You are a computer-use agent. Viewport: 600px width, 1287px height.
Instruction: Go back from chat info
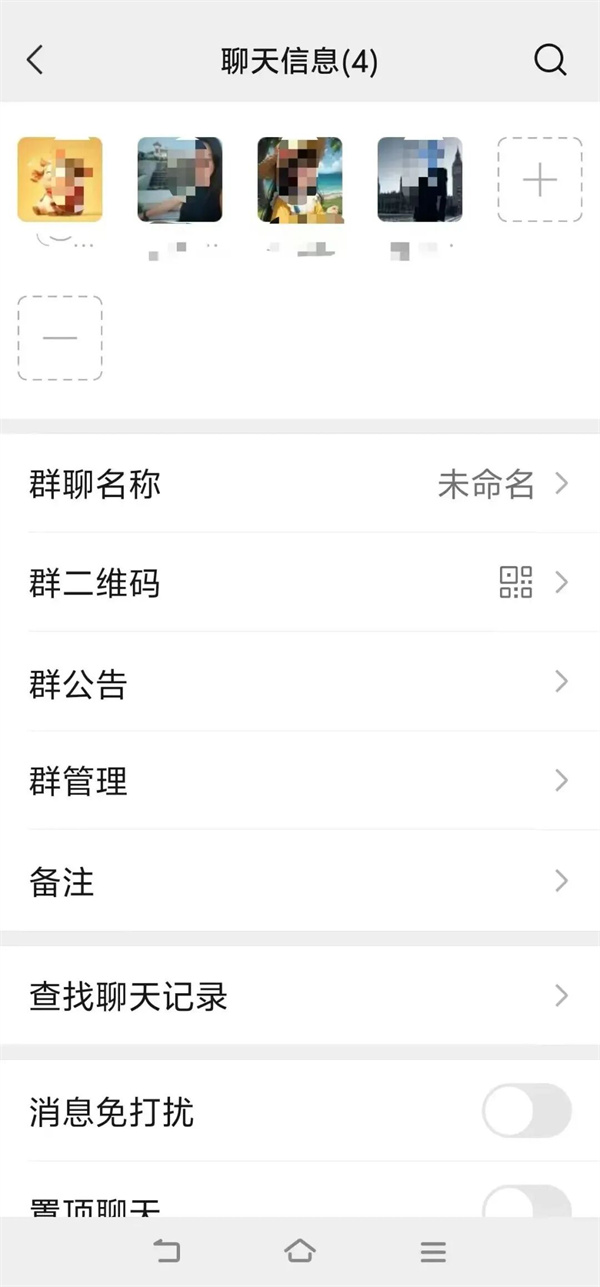(35, 60)
